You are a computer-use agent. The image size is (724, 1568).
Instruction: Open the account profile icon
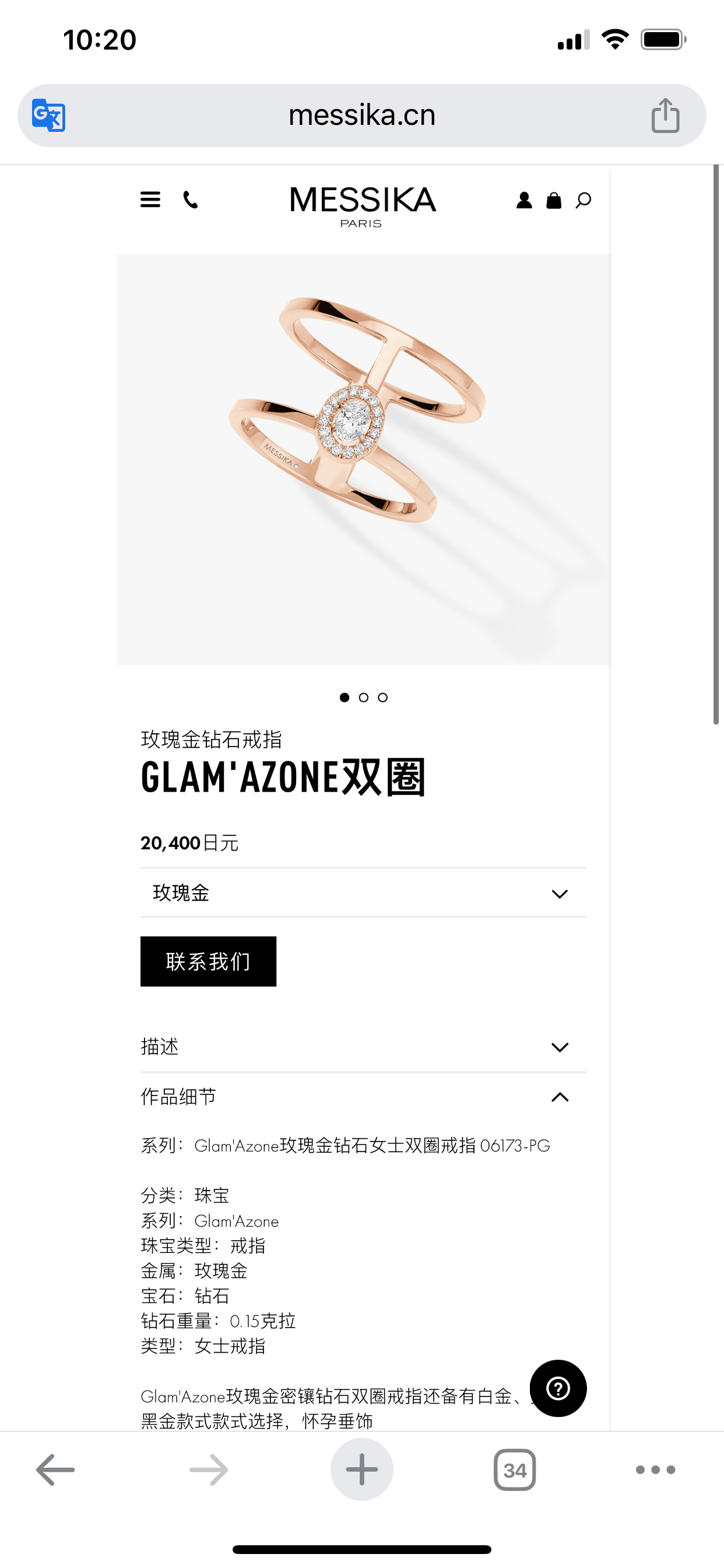tap(524, 200)
